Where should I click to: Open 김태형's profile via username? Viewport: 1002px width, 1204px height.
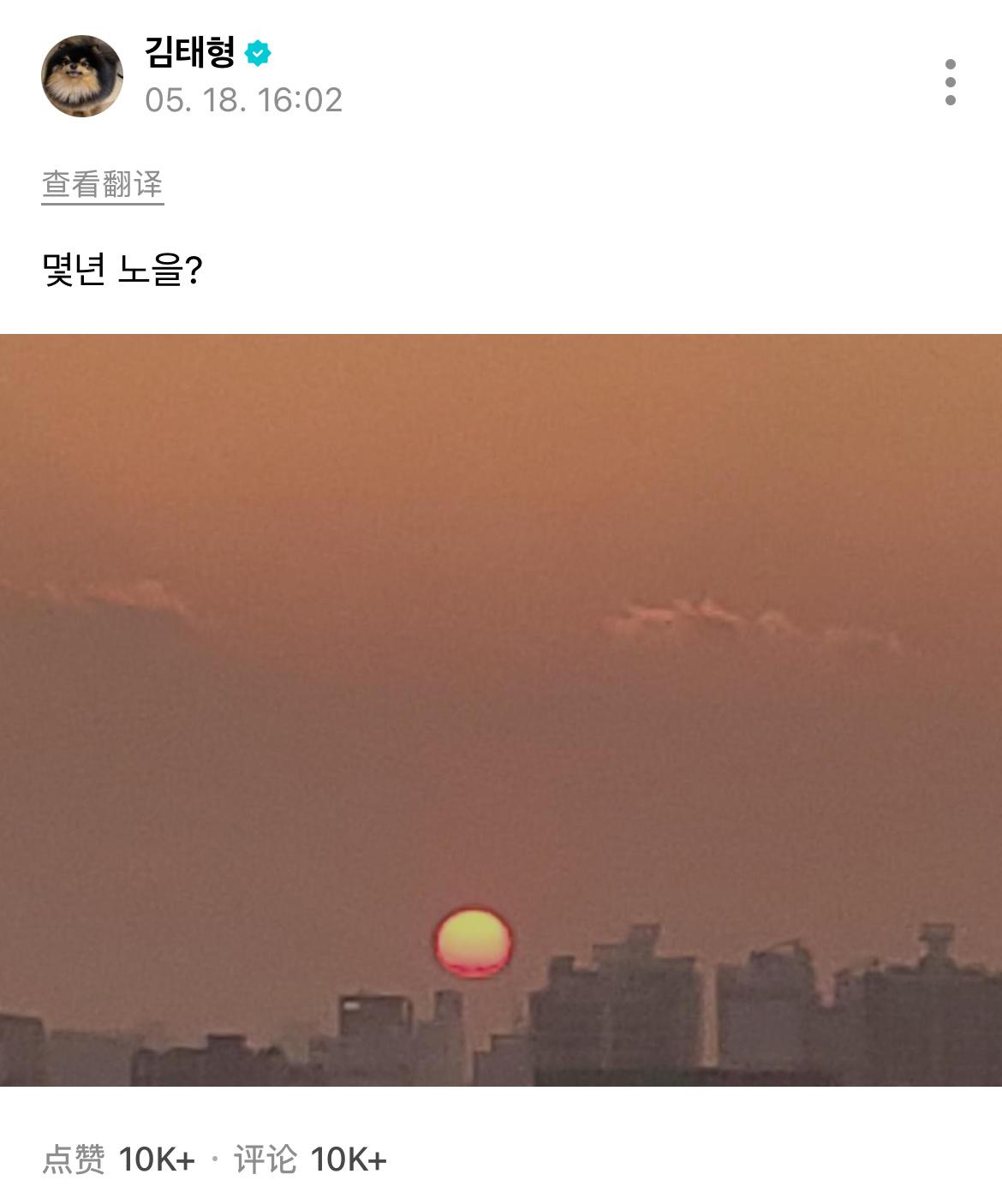pos(189,52)
